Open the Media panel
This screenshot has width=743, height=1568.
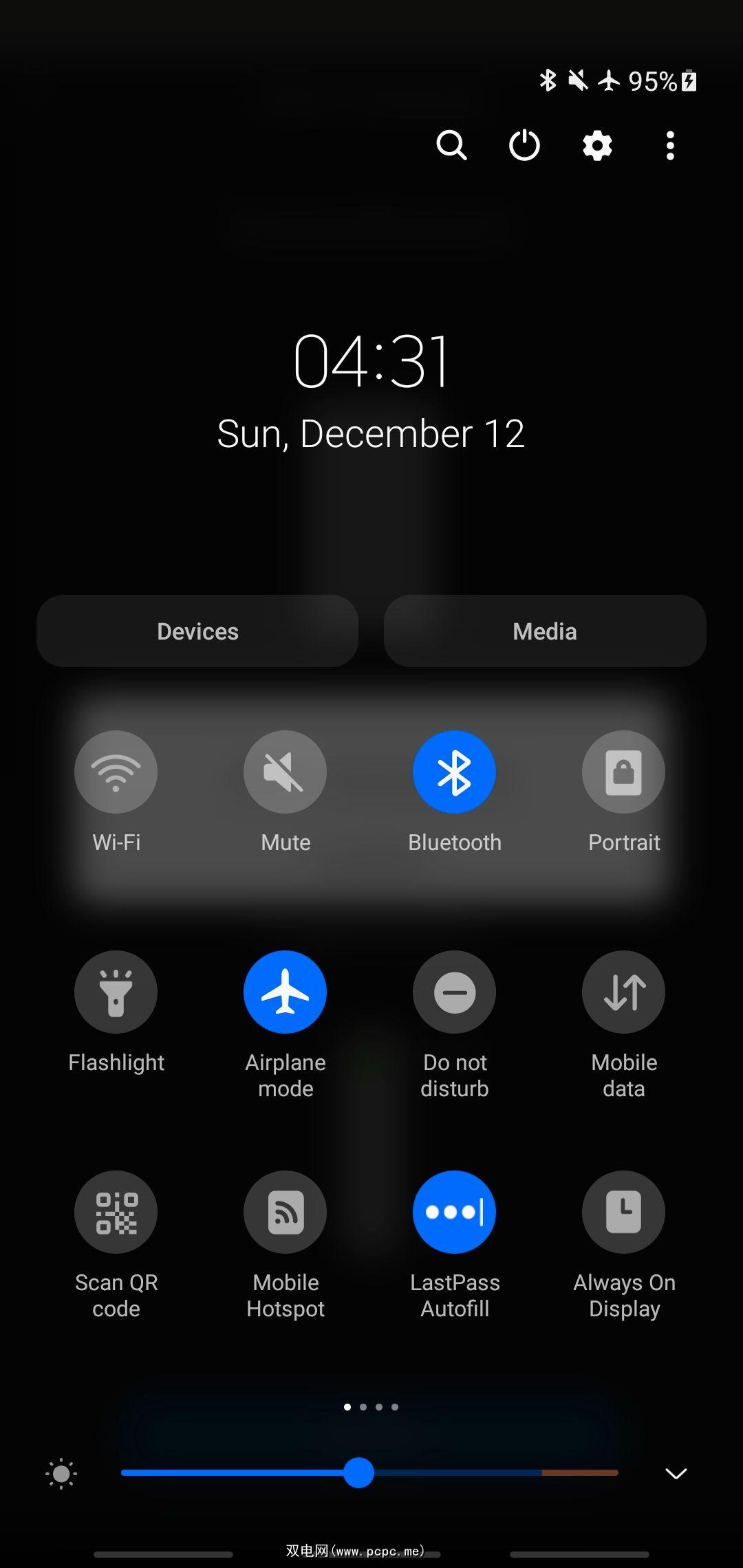[545, 631]
